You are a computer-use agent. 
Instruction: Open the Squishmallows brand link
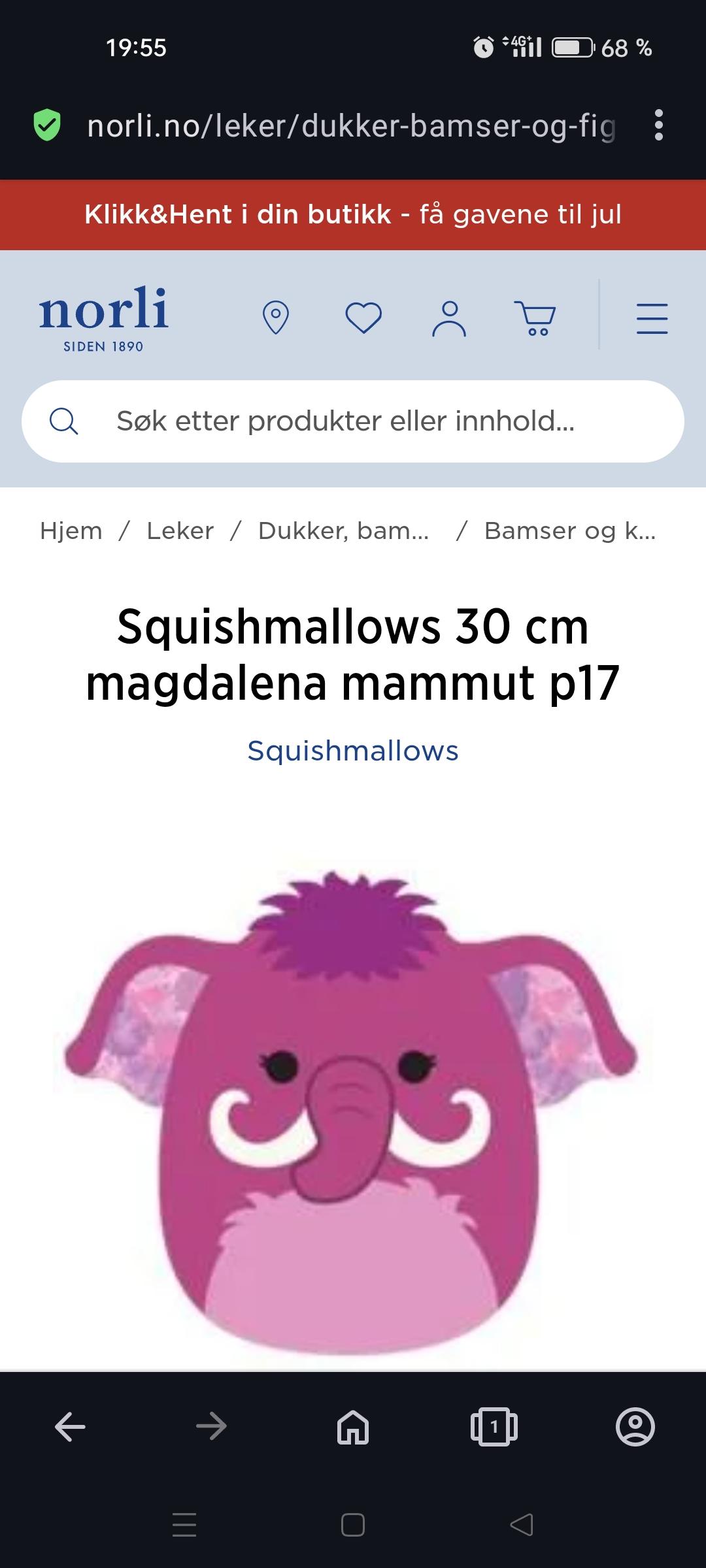pos(353,751)
